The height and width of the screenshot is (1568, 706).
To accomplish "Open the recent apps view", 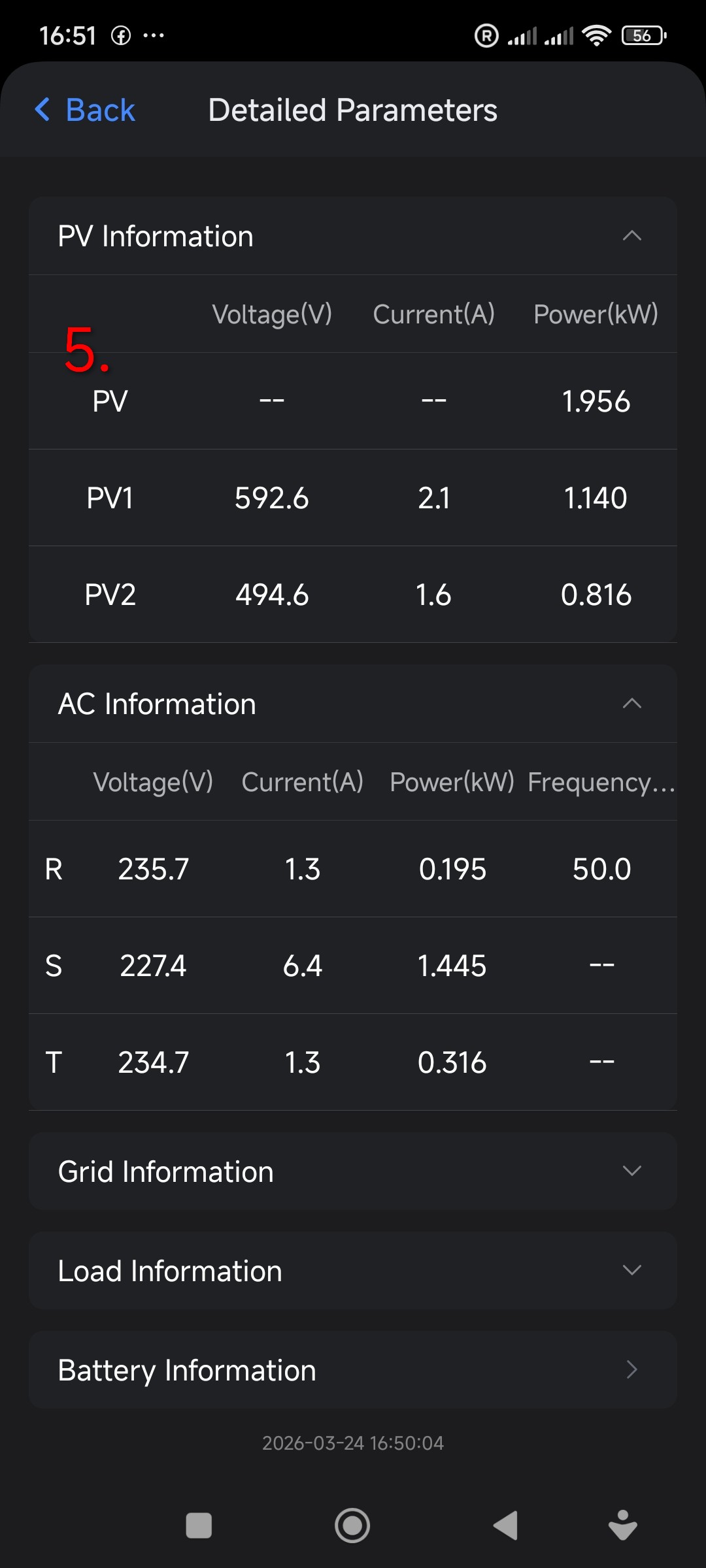I will click(x=199, y=1526).
